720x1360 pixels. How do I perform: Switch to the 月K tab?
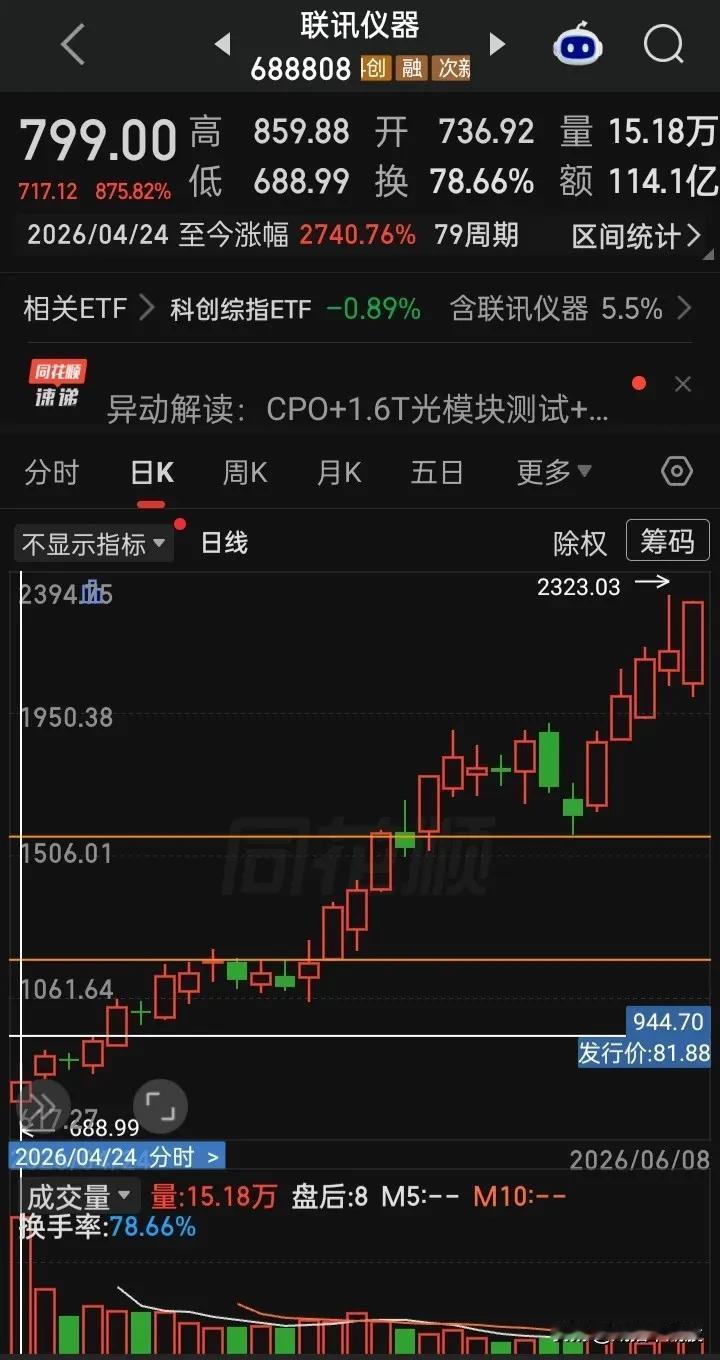click(339, 472)
